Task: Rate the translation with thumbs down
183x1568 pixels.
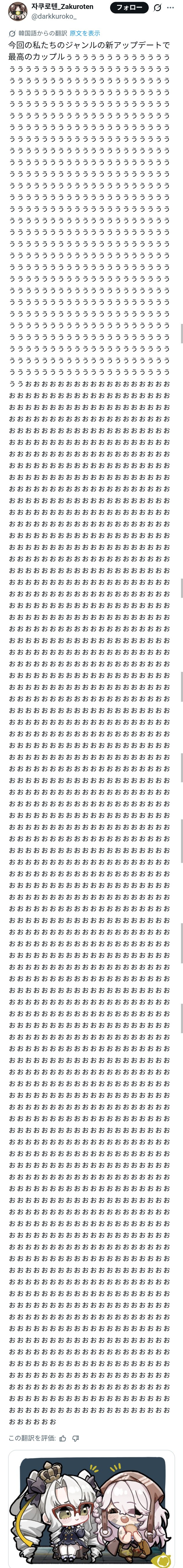Action: [76, 1438]
